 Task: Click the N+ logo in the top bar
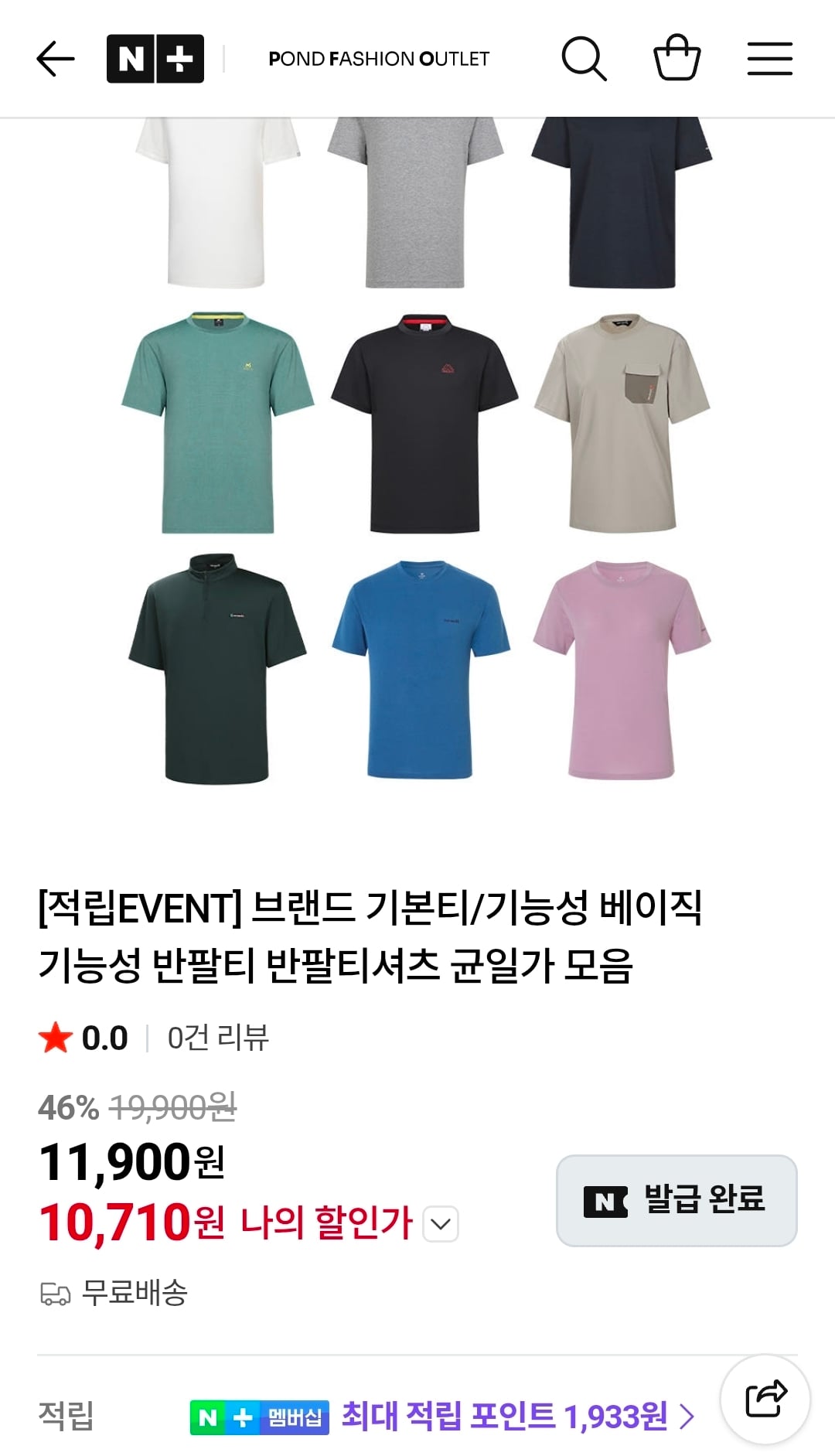tap(155, 58)
